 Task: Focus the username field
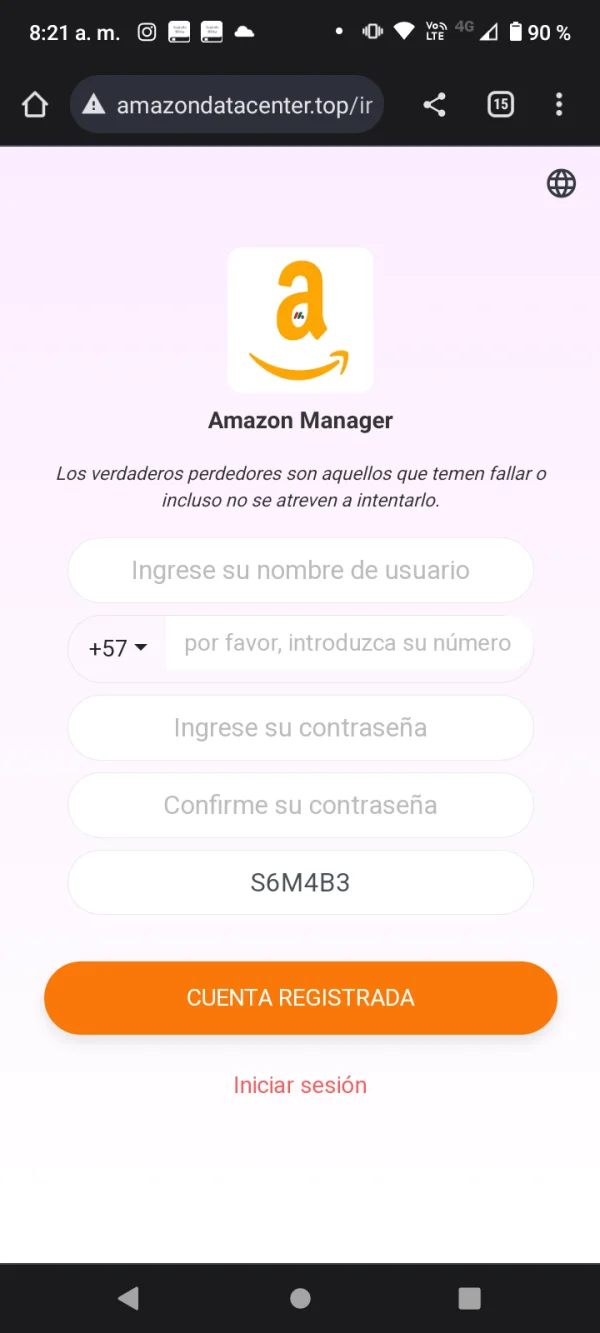[300, 571]
